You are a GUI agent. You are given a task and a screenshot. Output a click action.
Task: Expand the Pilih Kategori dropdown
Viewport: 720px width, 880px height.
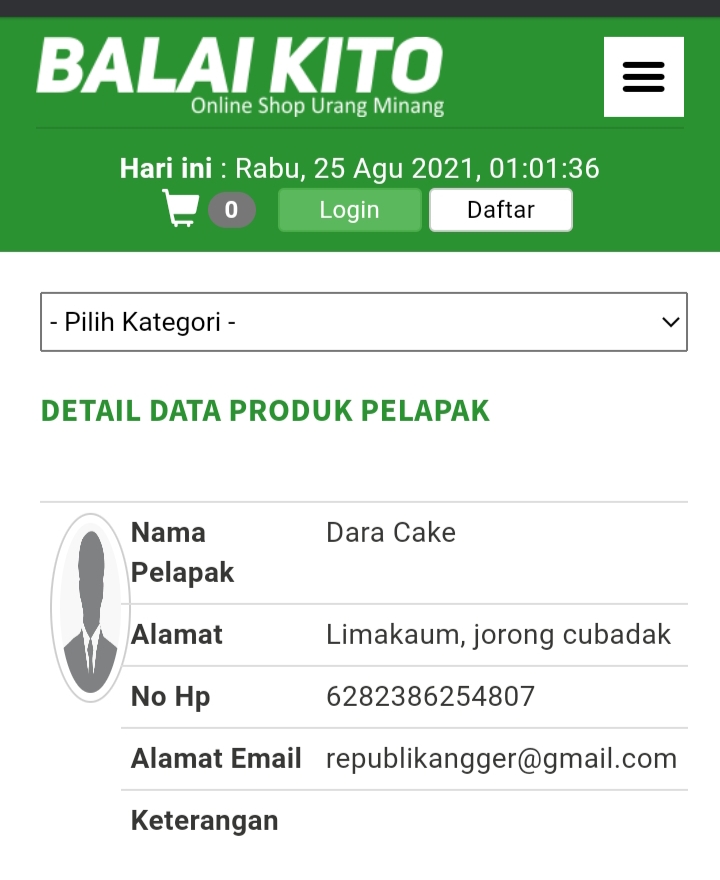click(363, 322)
